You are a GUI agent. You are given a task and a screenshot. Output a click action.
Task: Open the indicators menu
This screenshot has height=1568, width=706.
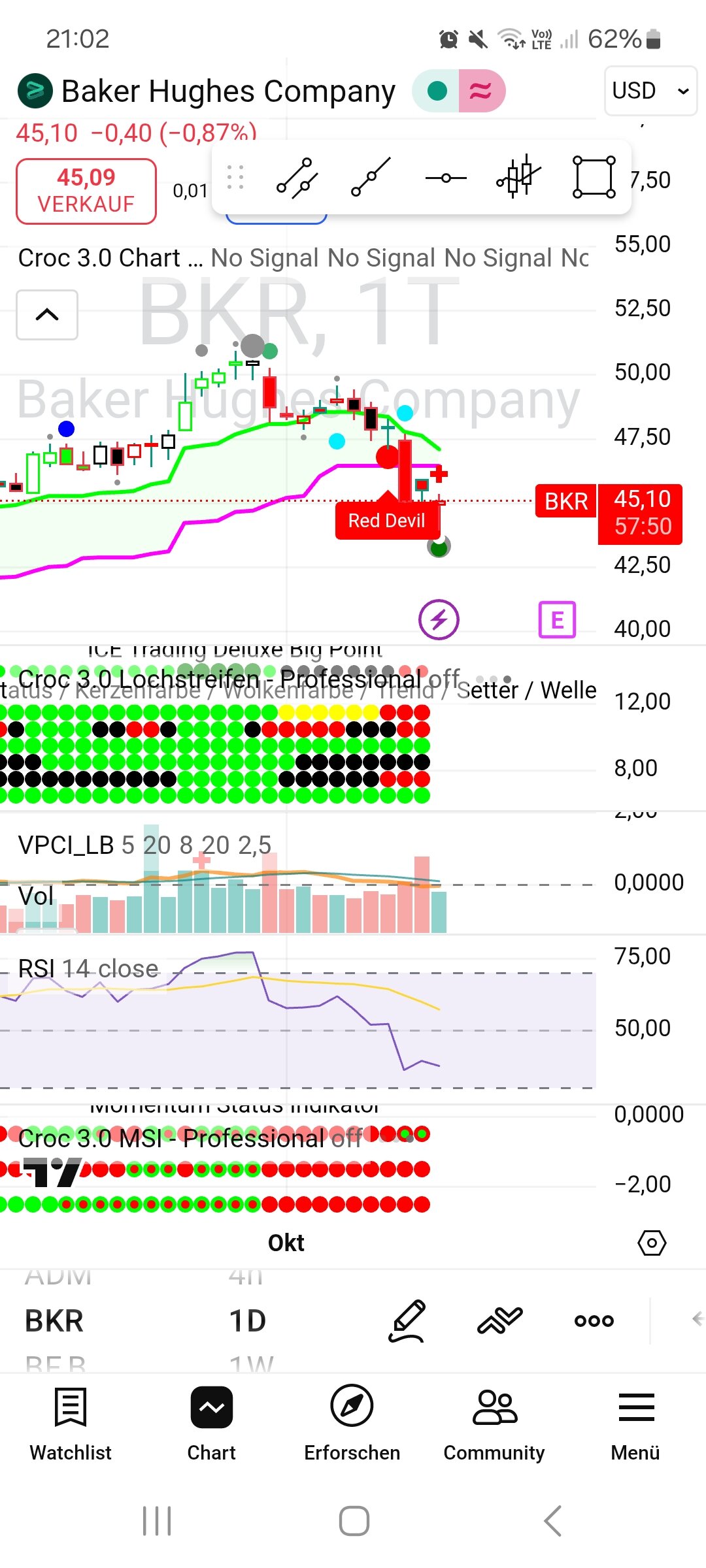500,1320
